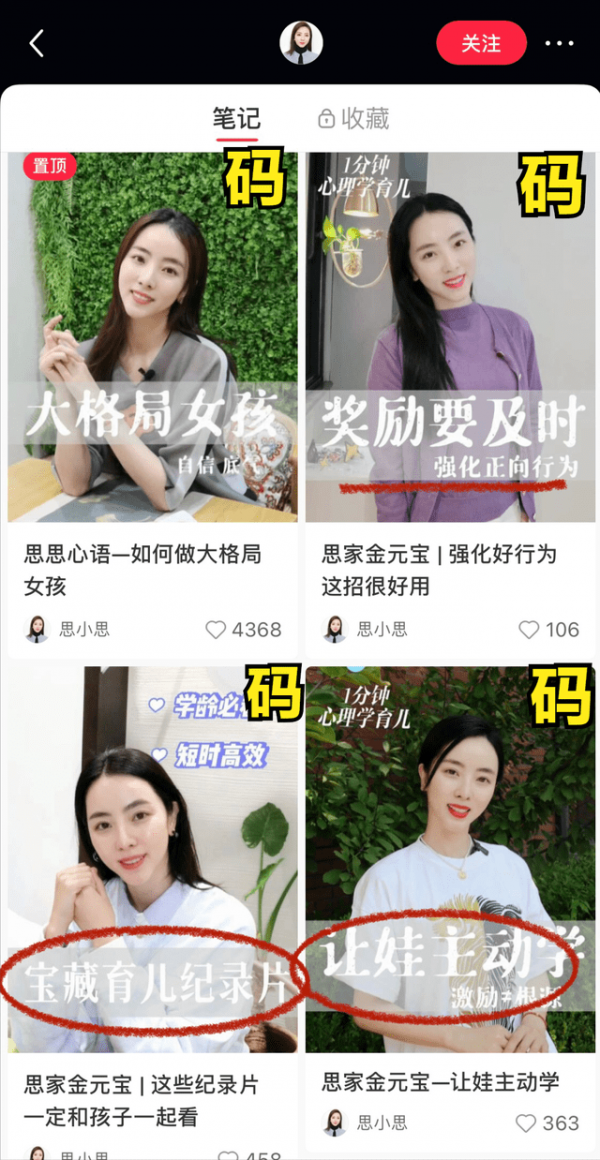
Task: Like the note with 106 likes
Action: coord(528,630)
